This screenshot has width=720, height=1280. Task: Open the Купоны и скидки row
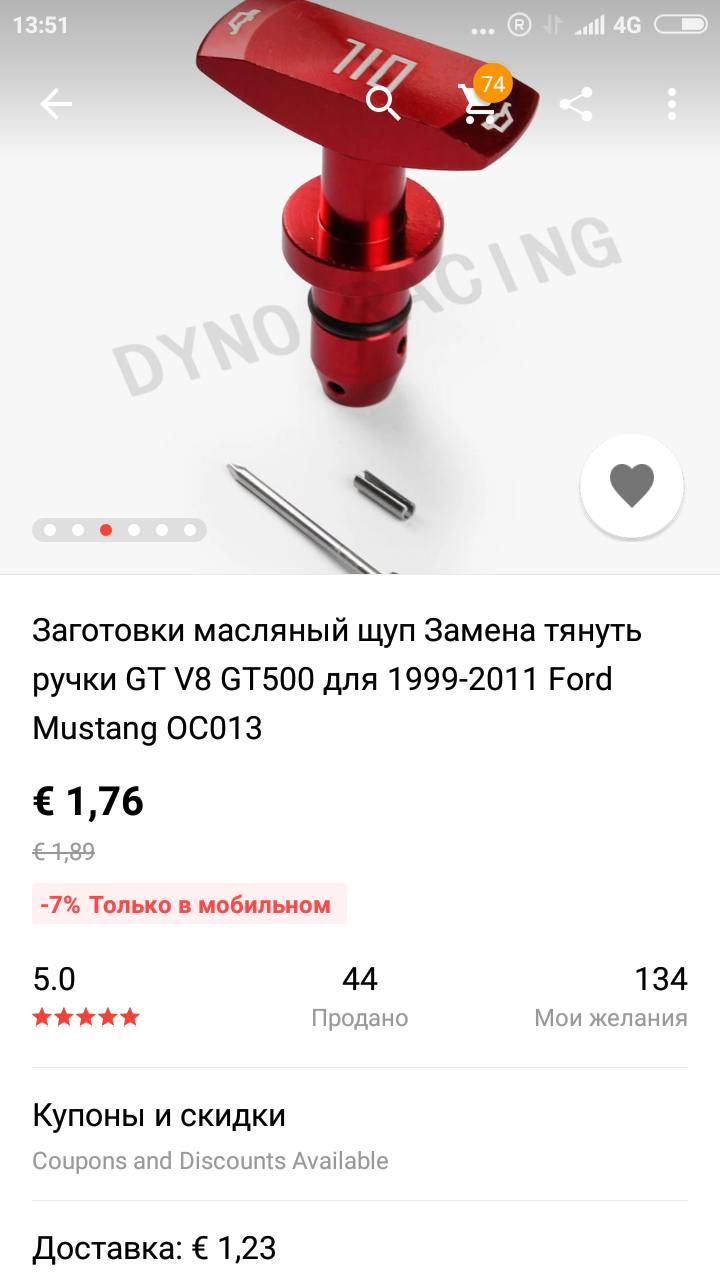[x=360, y=1135]
